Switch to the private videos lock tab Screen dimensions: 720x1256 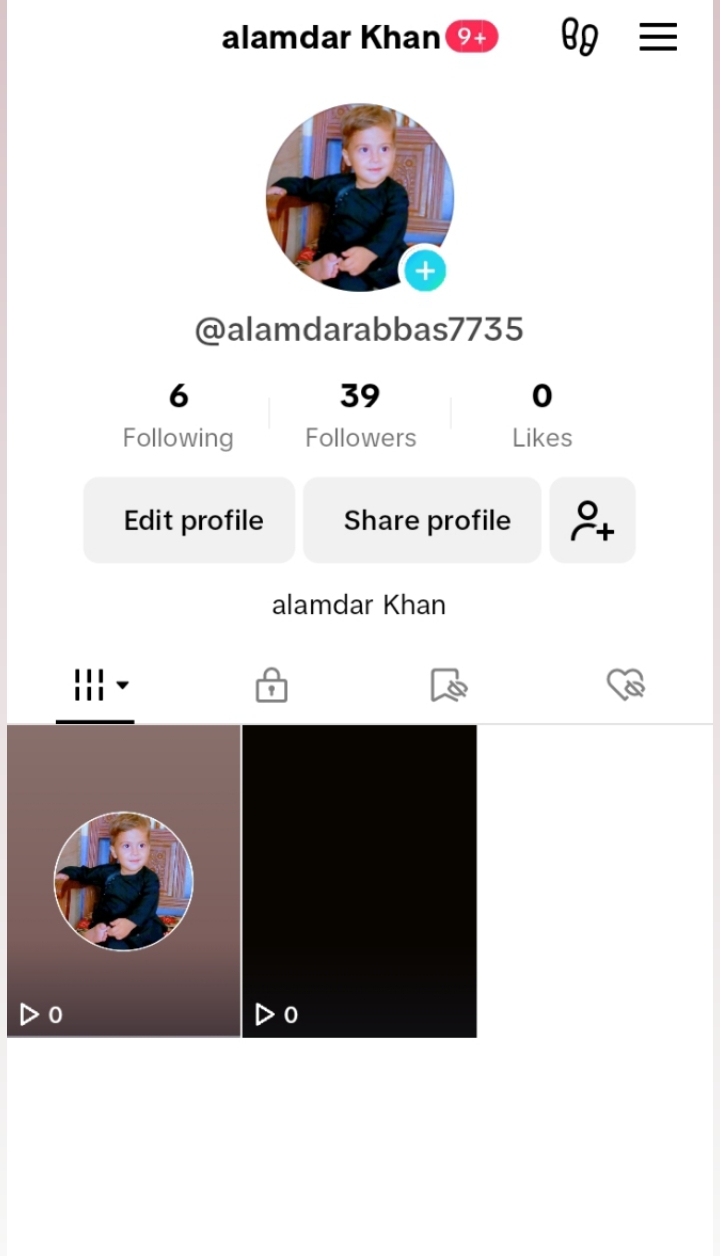[x=271, y=685]
